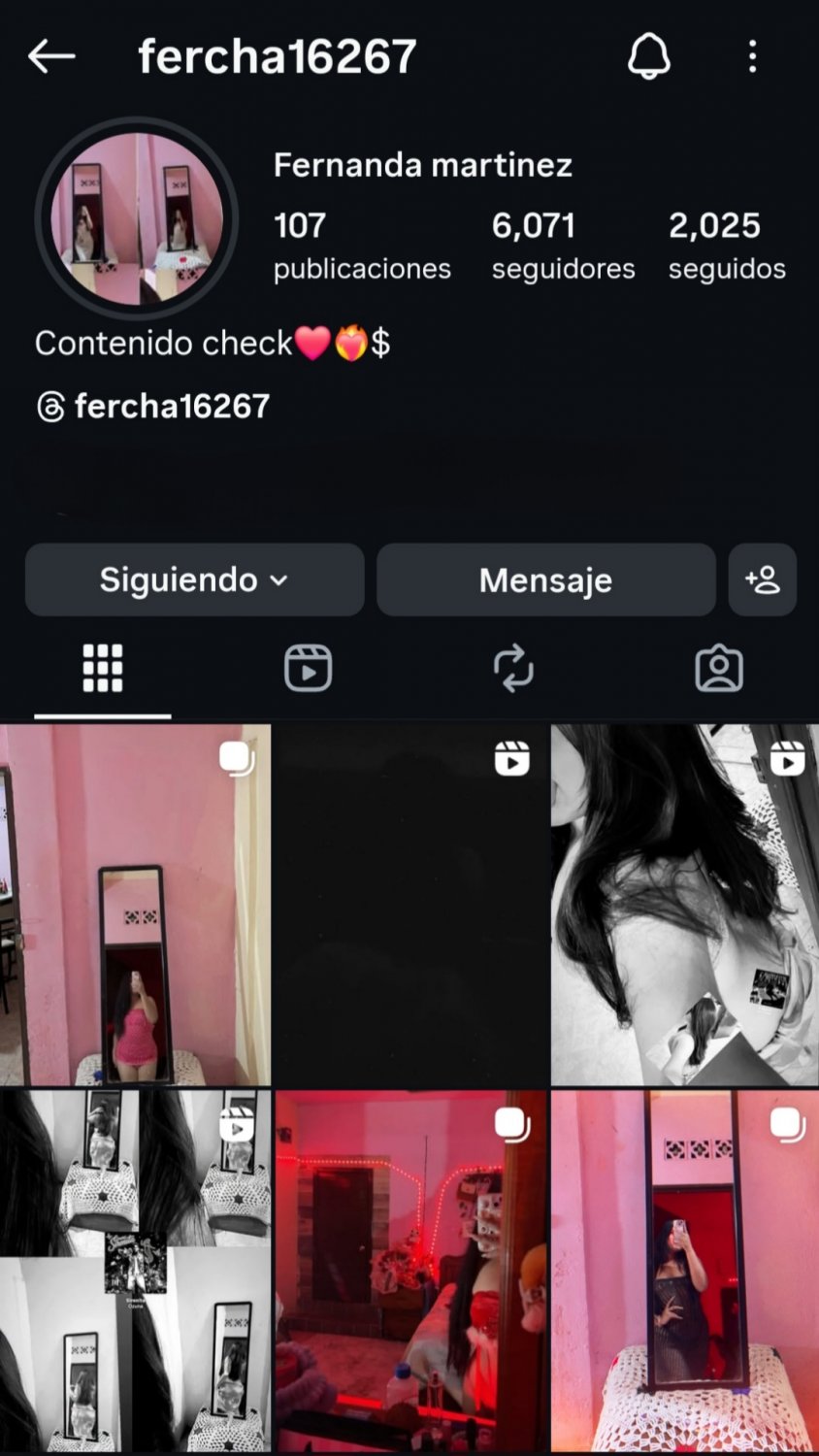
Task: Open the red-lit room carousel post
Action: 410,1272
